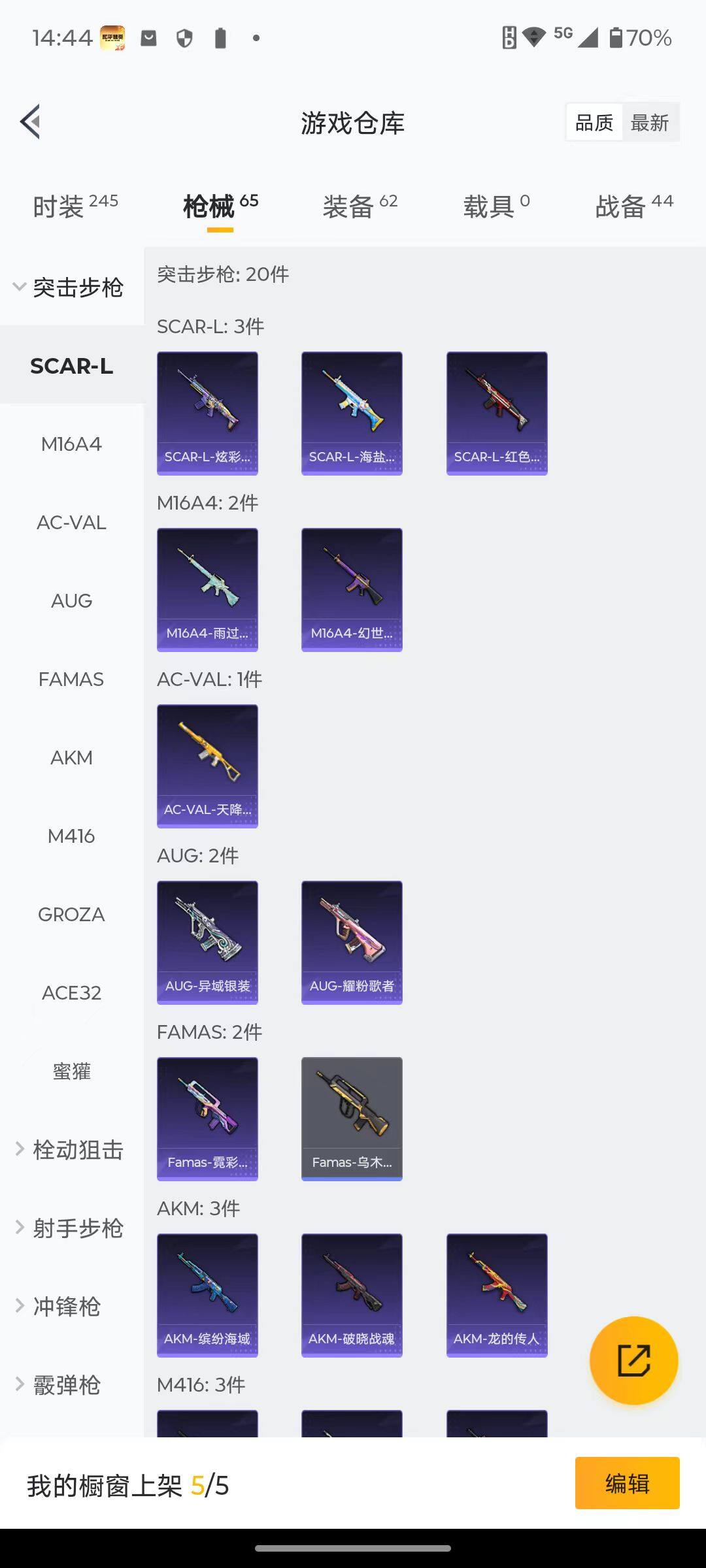Switch to the 载具 tab
This screenshot has width=706, height=1568.
click(x=496, y=206)
